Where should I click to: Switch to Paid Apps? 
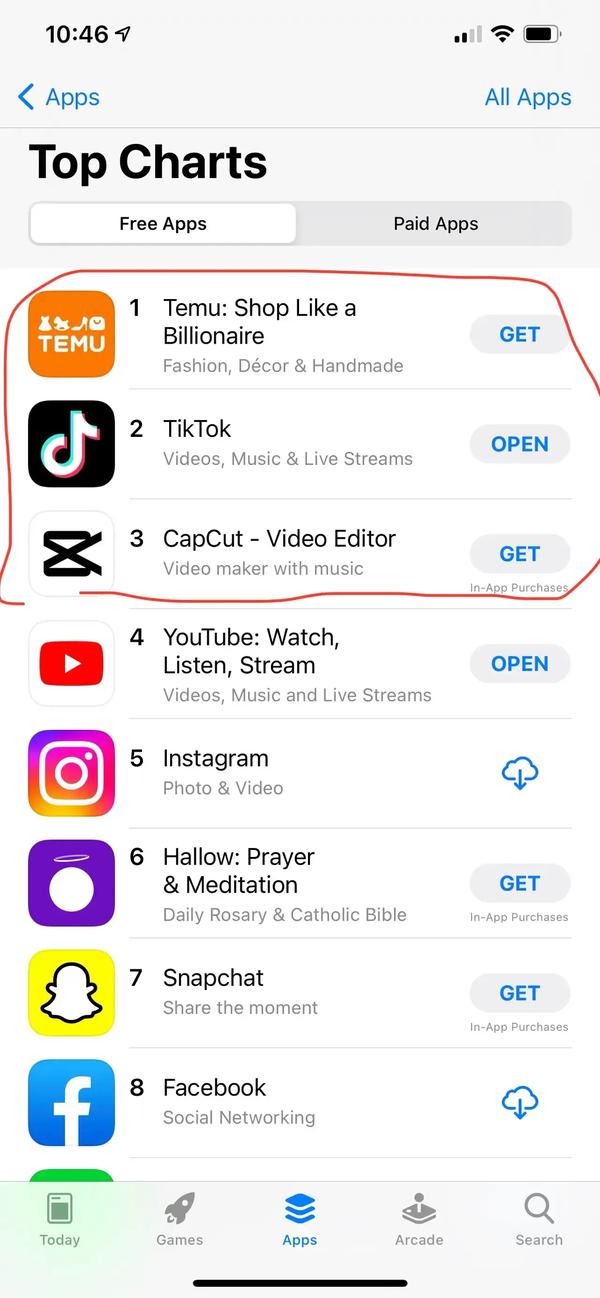coord(435,224)
